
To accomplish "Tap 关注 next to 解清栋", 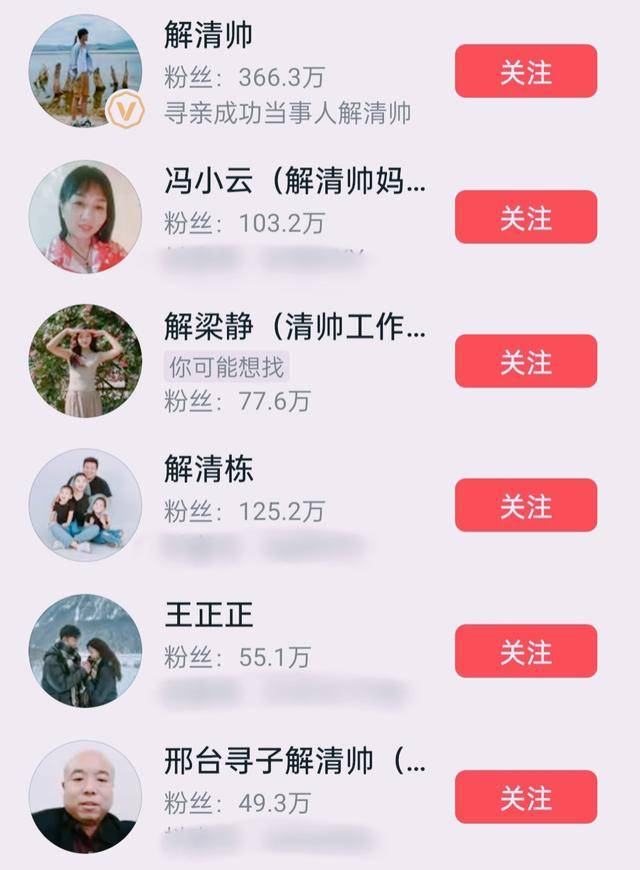I will click(x=525, y=505).
